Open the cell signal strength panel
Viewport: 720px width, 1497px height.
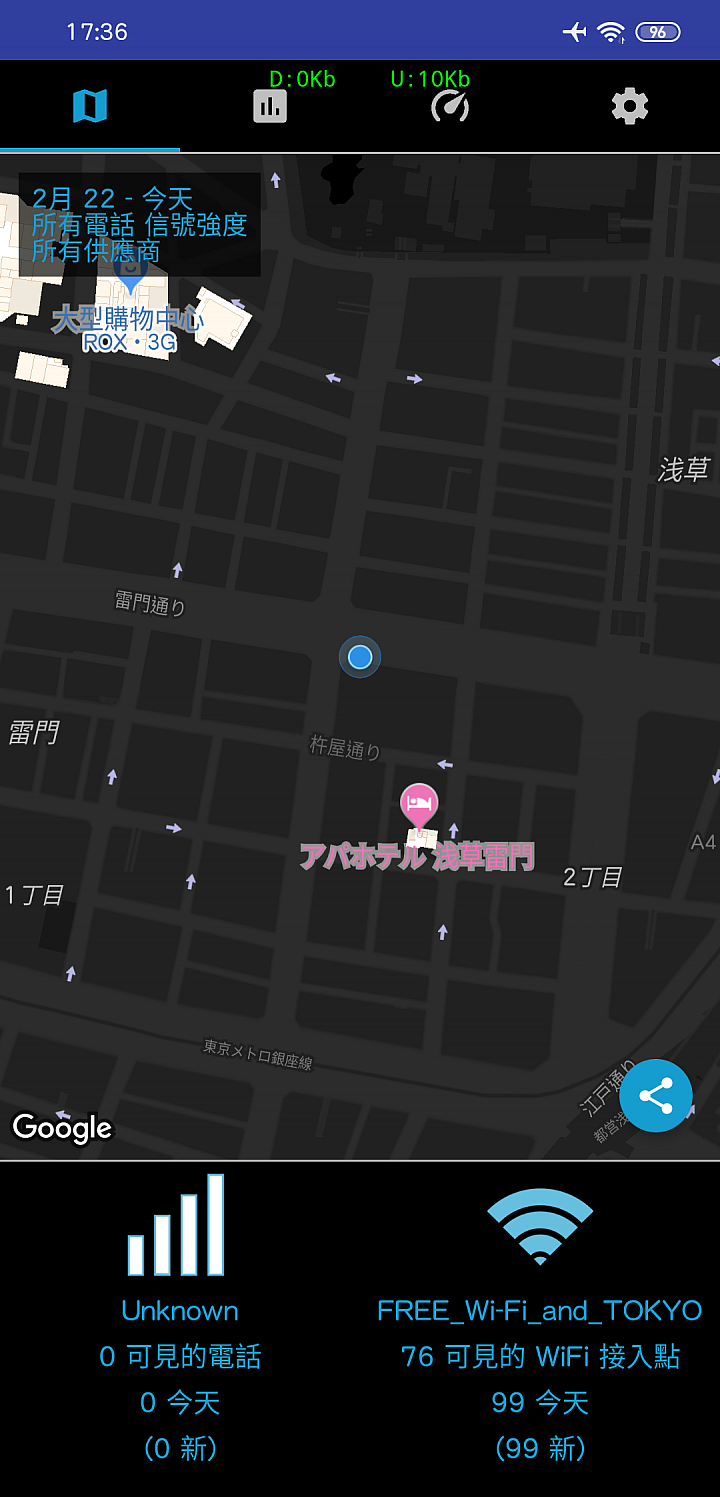[x=180, y=1310]
